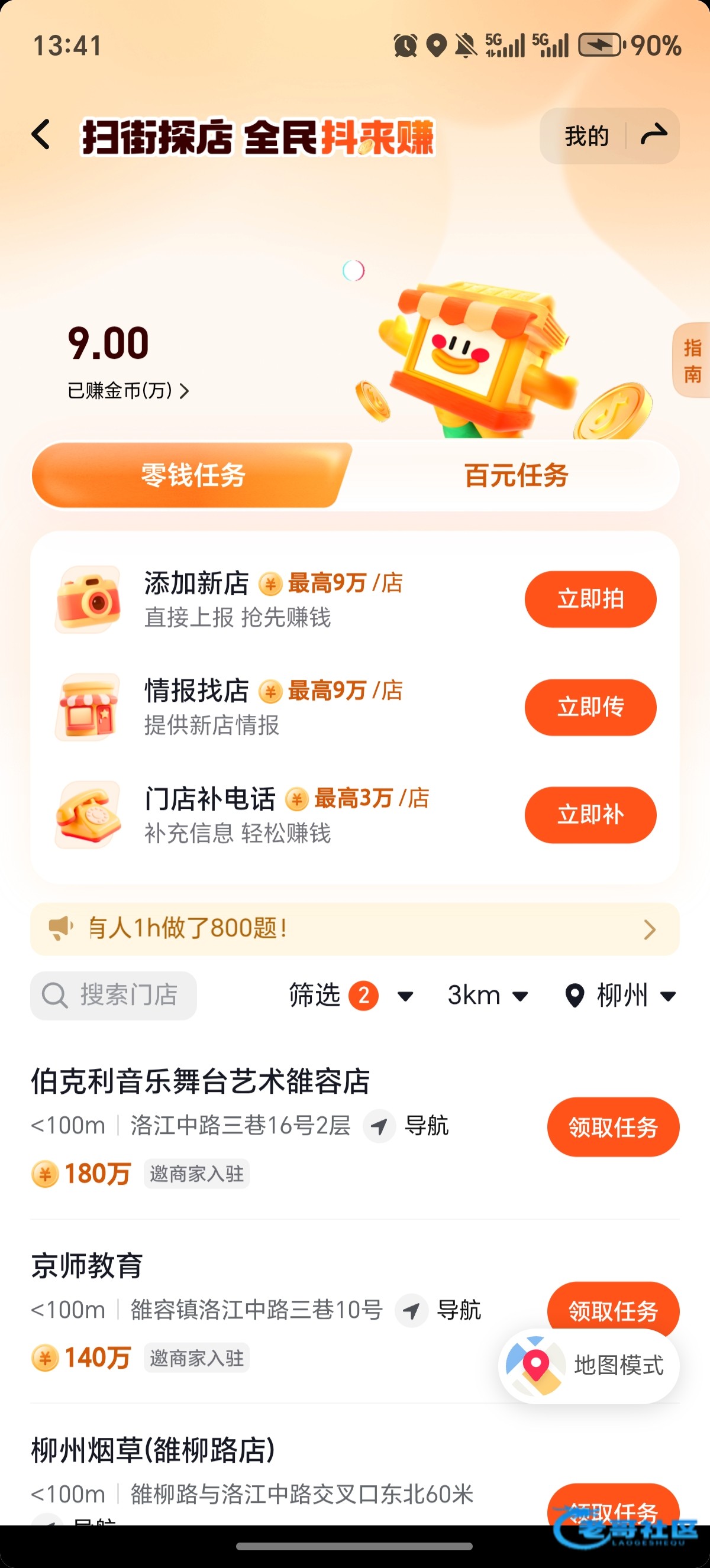Open the 指南 guide tab
Viewport: 710px width, 1568px height.
coord(692,360)
